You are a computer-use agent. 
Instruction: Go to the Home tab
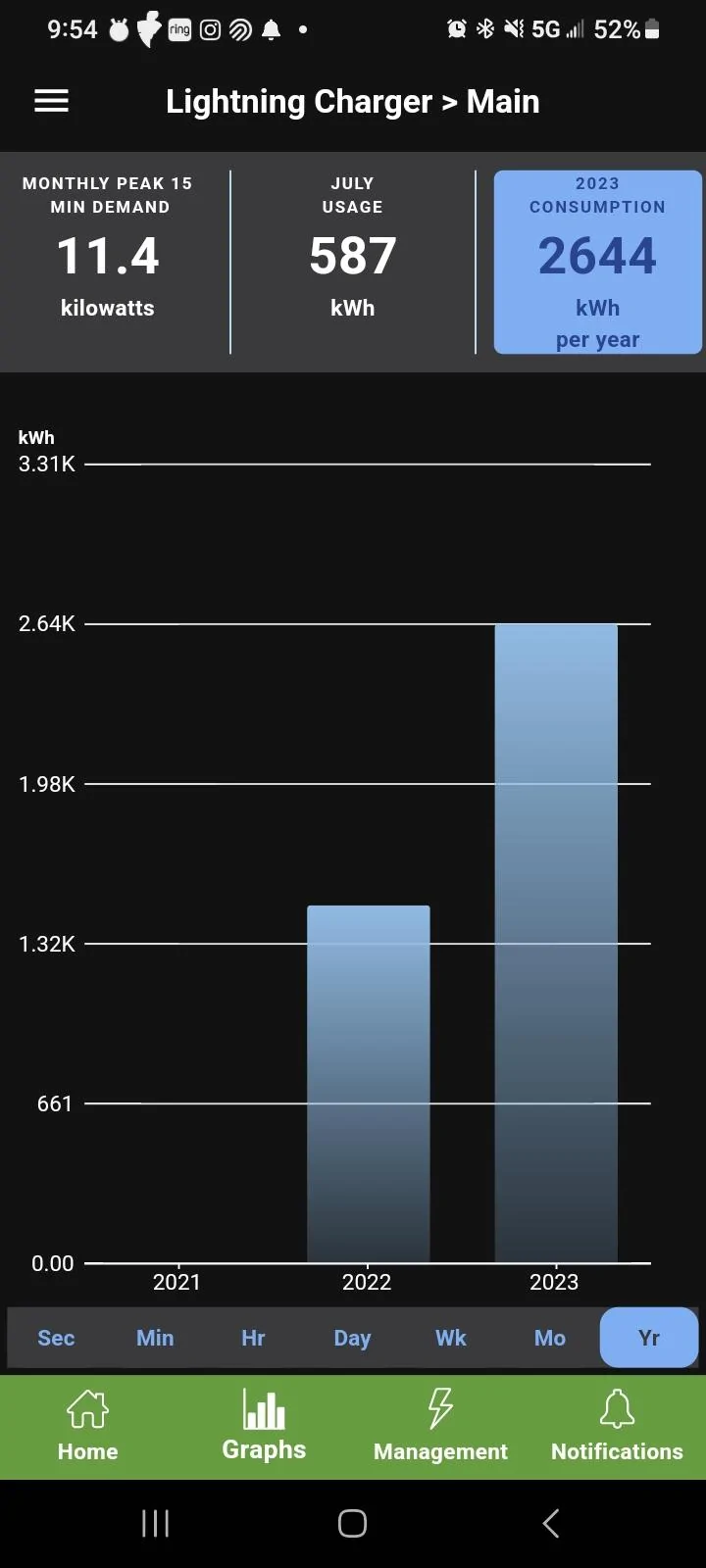pyautogui.click(x=87, y=1427)
